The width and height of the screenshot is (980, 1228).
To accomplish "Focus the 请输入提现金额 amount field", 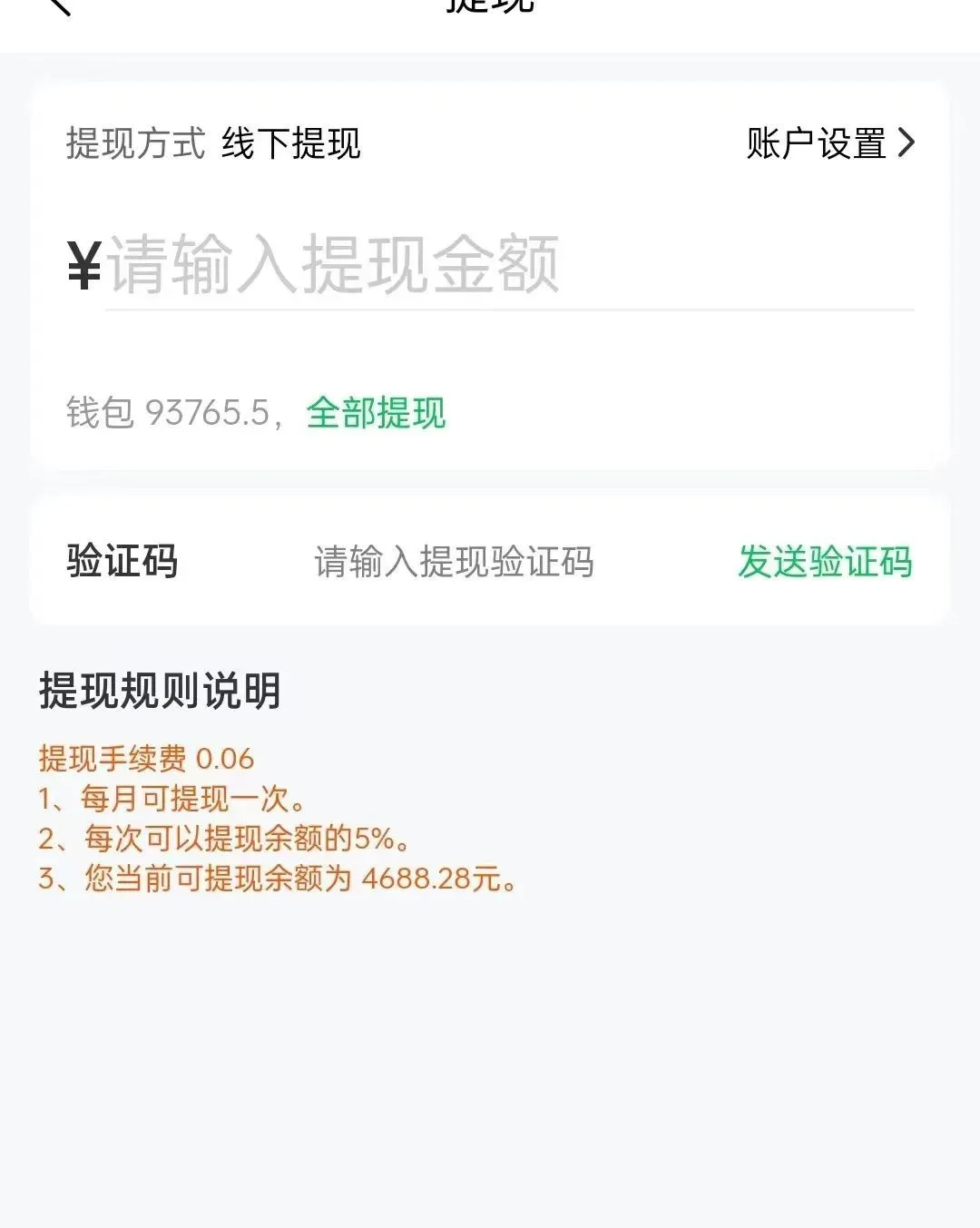I will [x=508, y=265].
